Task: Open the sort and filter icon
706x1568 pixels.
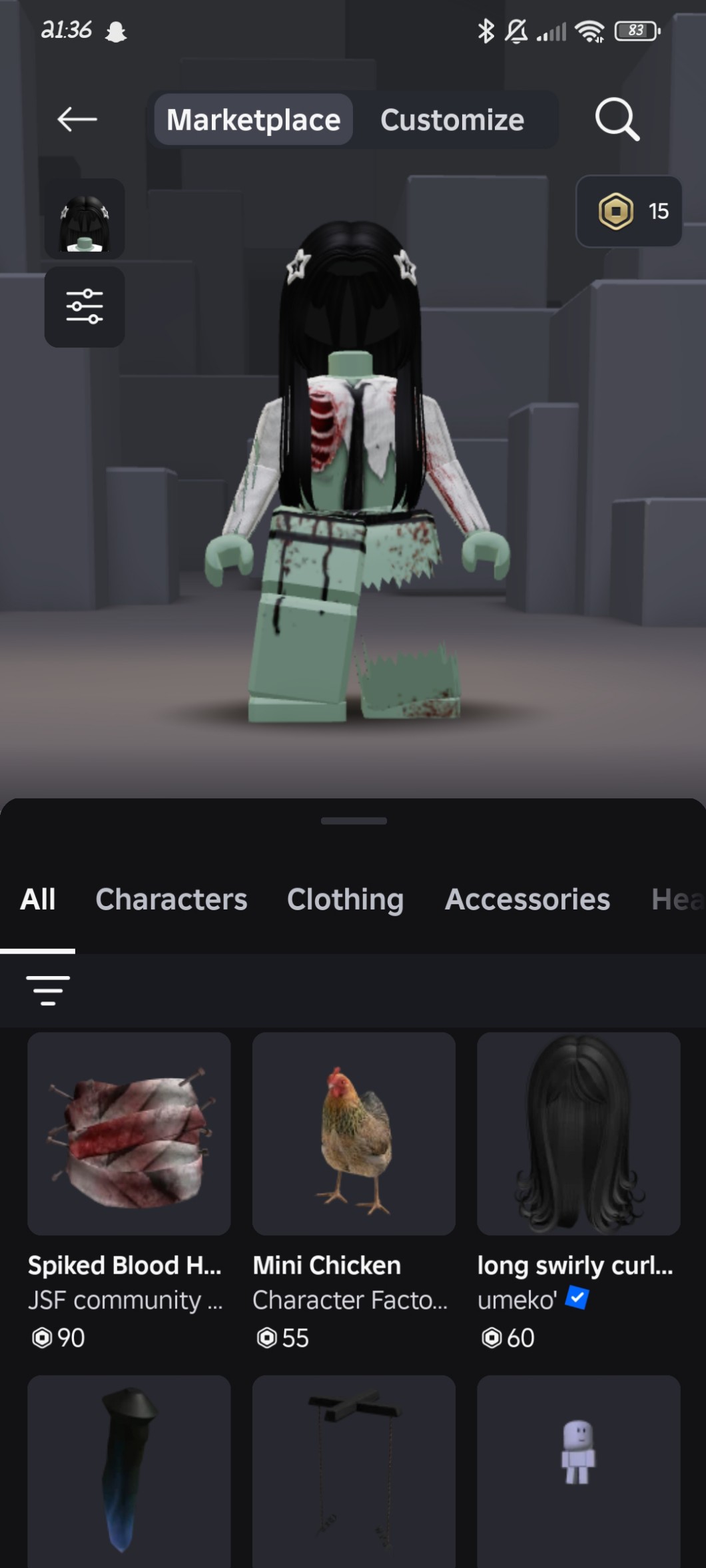Action: click(48, 990)
